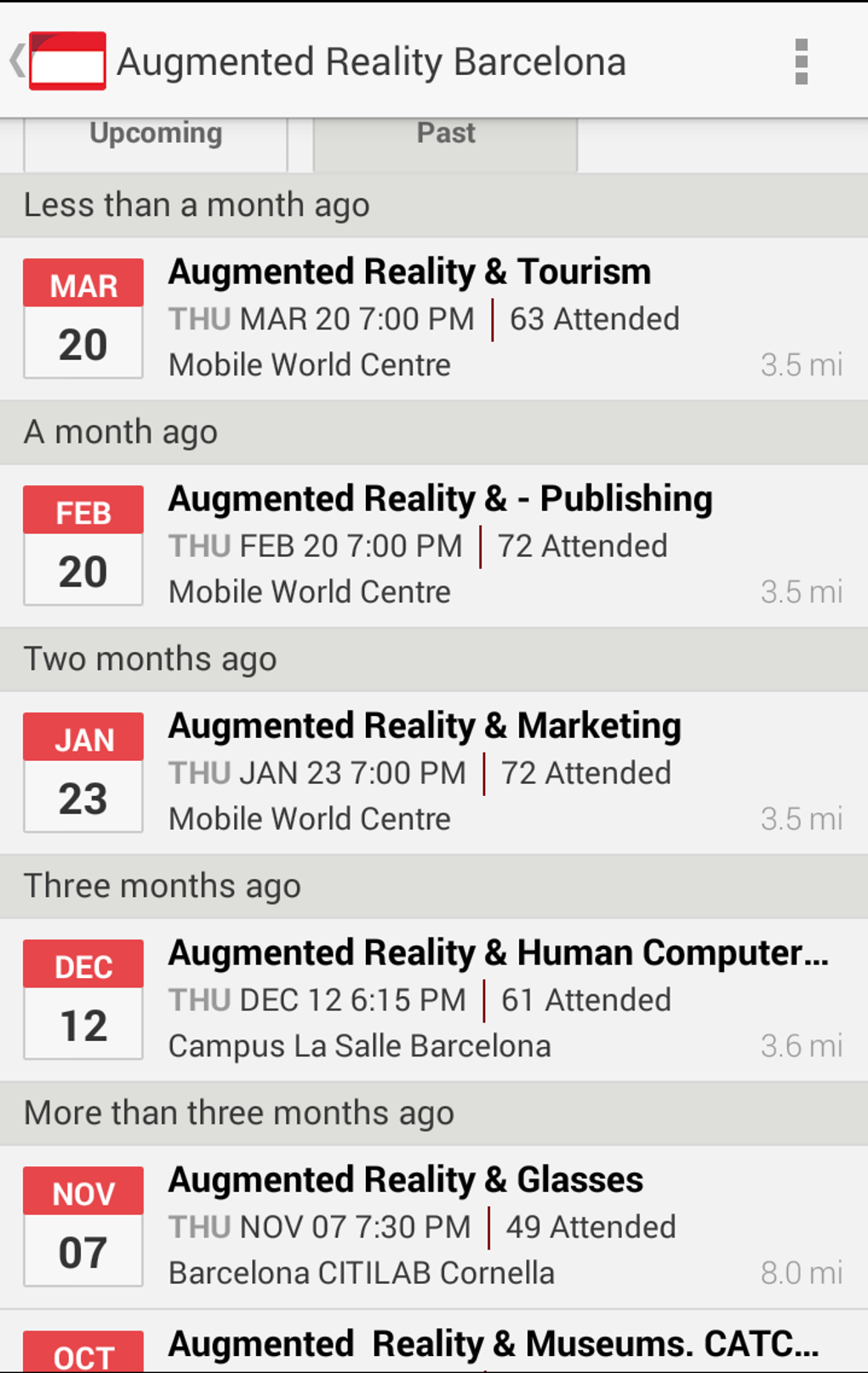Open the overflow menu (three dots)
The image size is (868, 1373).
point(800,60)
